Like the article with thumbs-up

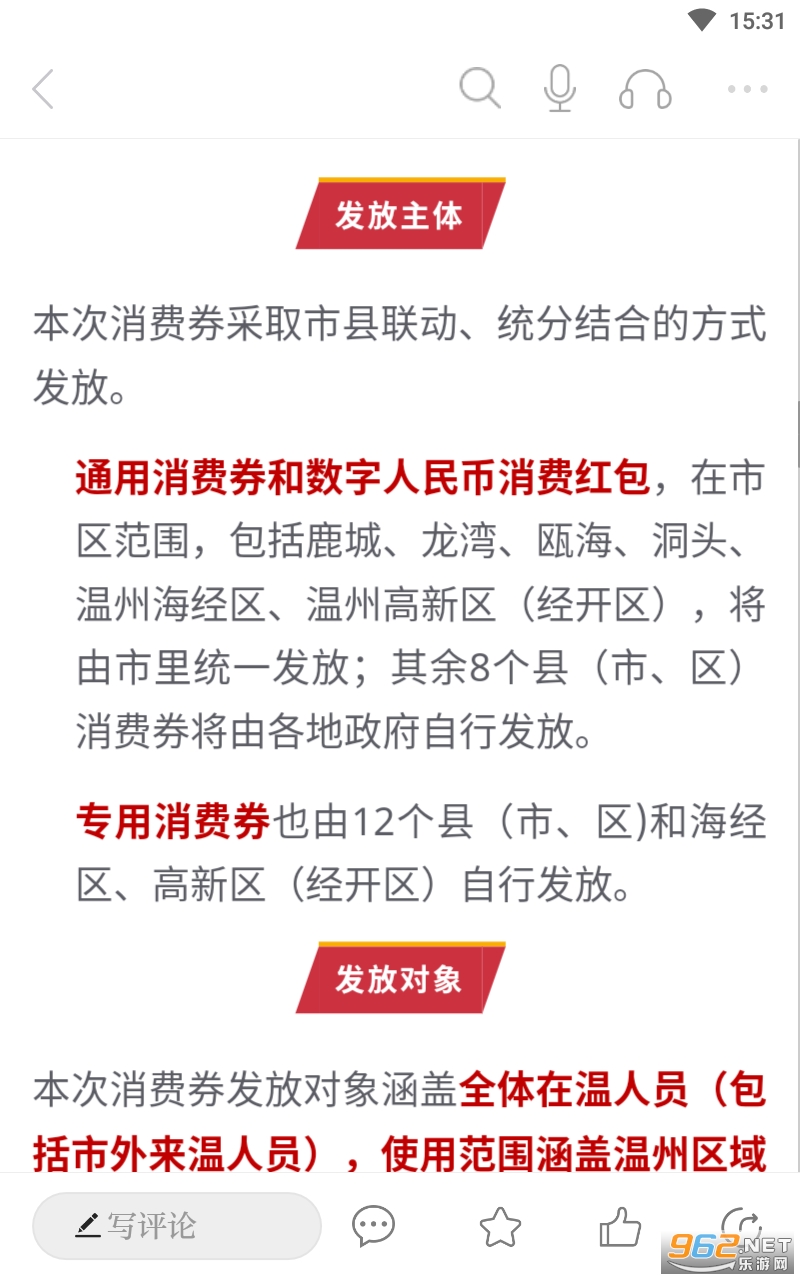pyautogui.click(x=619, y=1226)
